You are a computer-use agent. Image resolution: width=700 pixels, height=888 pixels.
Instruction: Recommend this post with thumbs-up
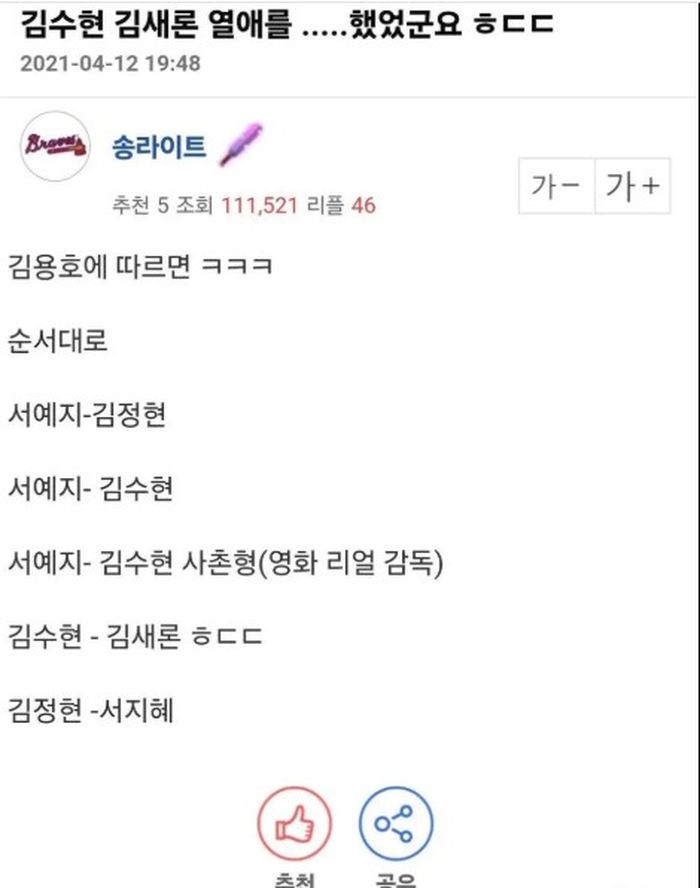click(x=294, y=825)
